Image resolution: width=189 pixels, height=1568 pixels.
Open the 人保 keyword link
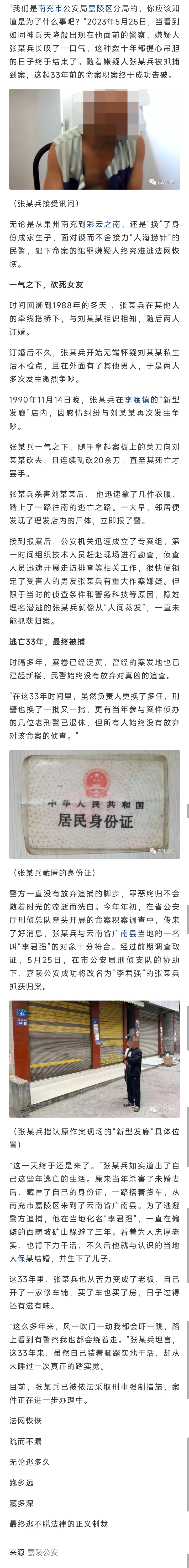click(x=17, y=1241)
